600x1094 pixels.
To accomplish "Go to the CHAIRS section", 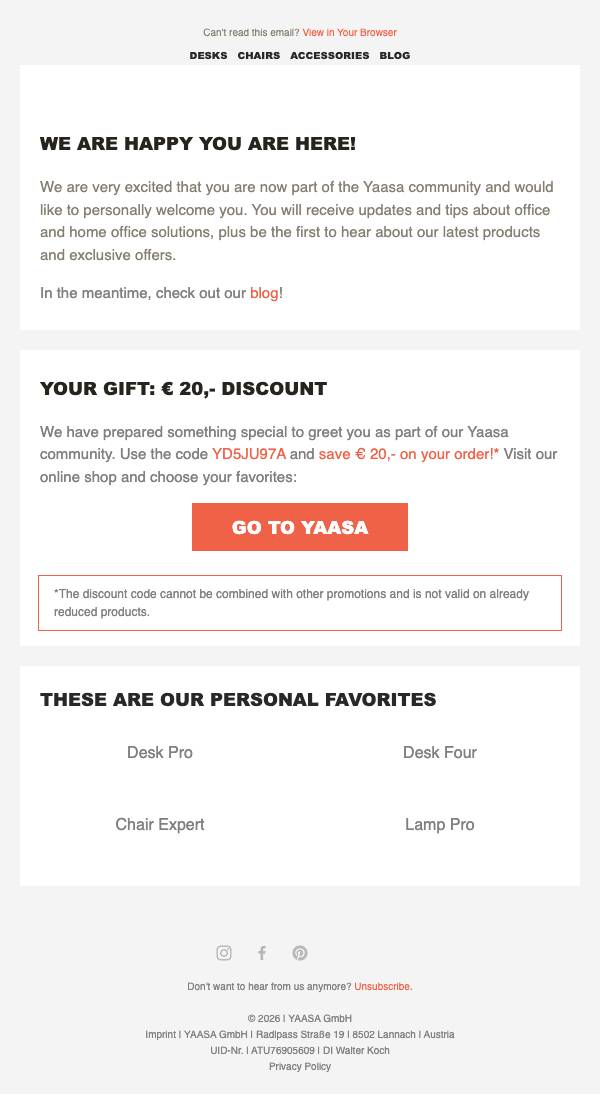I will [259, 55].
